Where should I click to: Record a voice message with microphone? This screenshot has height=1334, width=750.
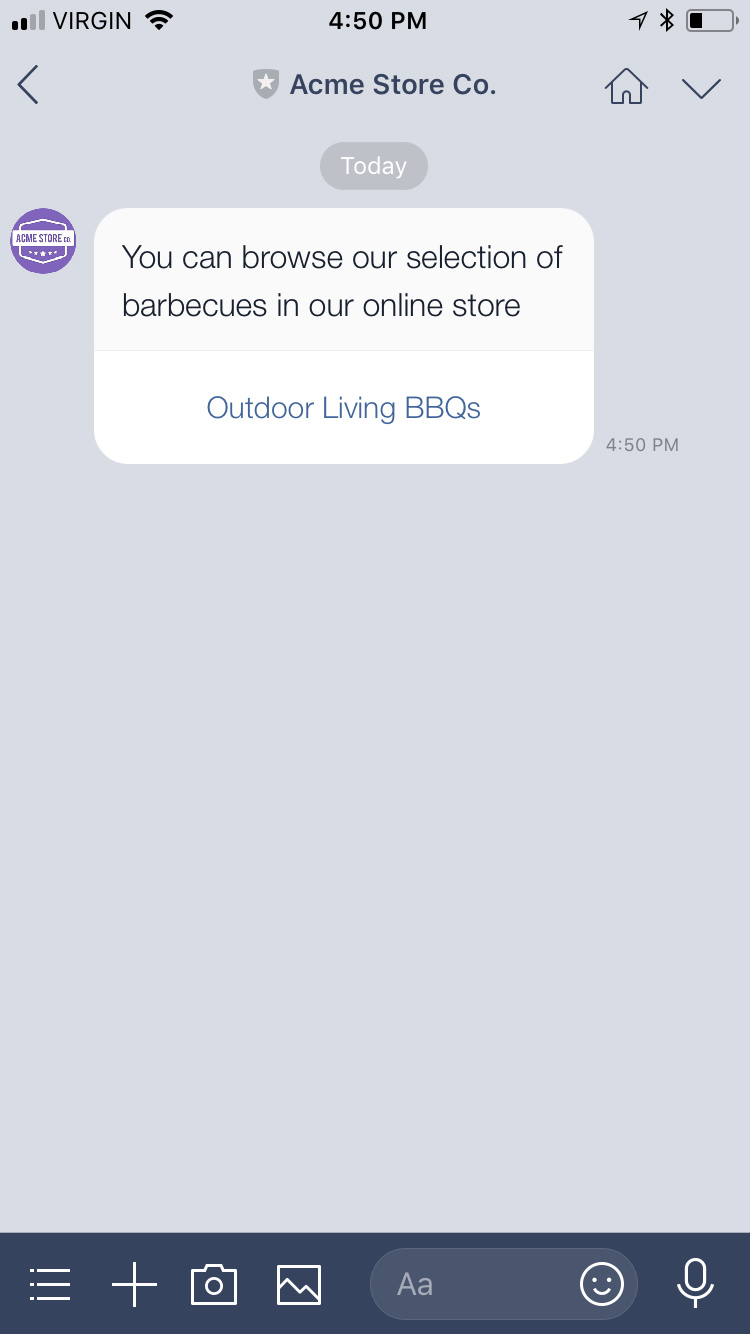695,1283
